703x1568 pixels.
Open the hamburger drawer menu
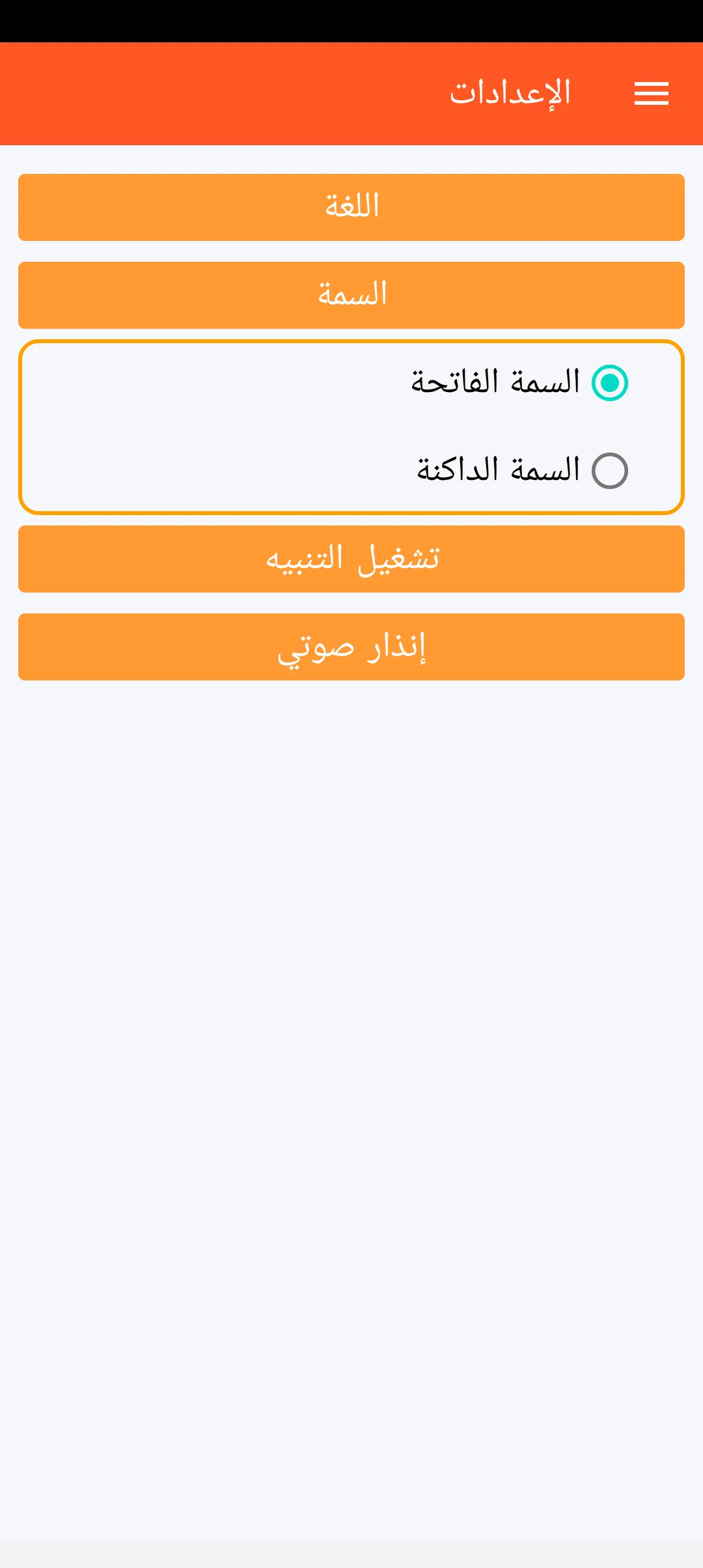pos(651,94)
